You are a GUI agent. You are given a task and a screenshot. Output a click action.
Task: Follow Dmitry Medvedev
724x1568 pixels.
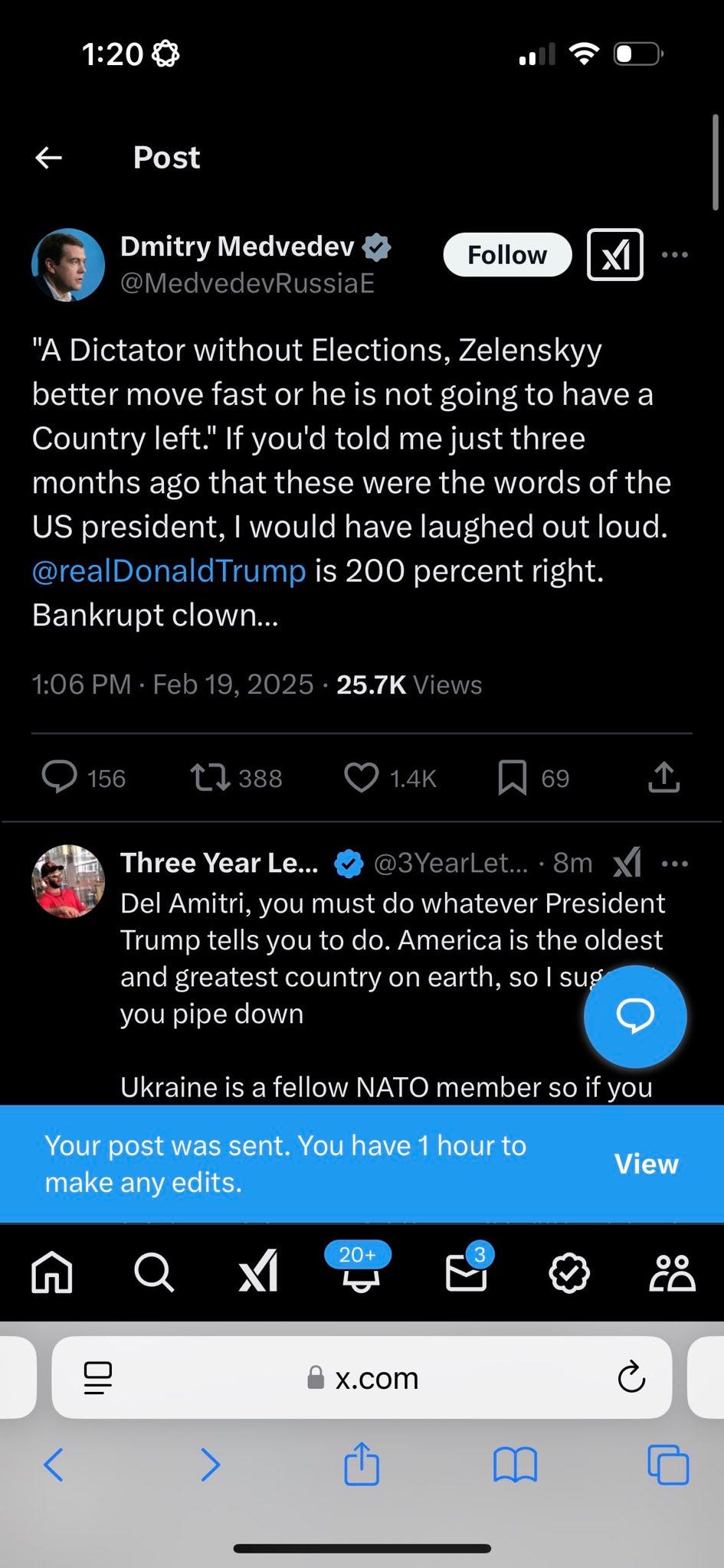(x=507, y=255)
